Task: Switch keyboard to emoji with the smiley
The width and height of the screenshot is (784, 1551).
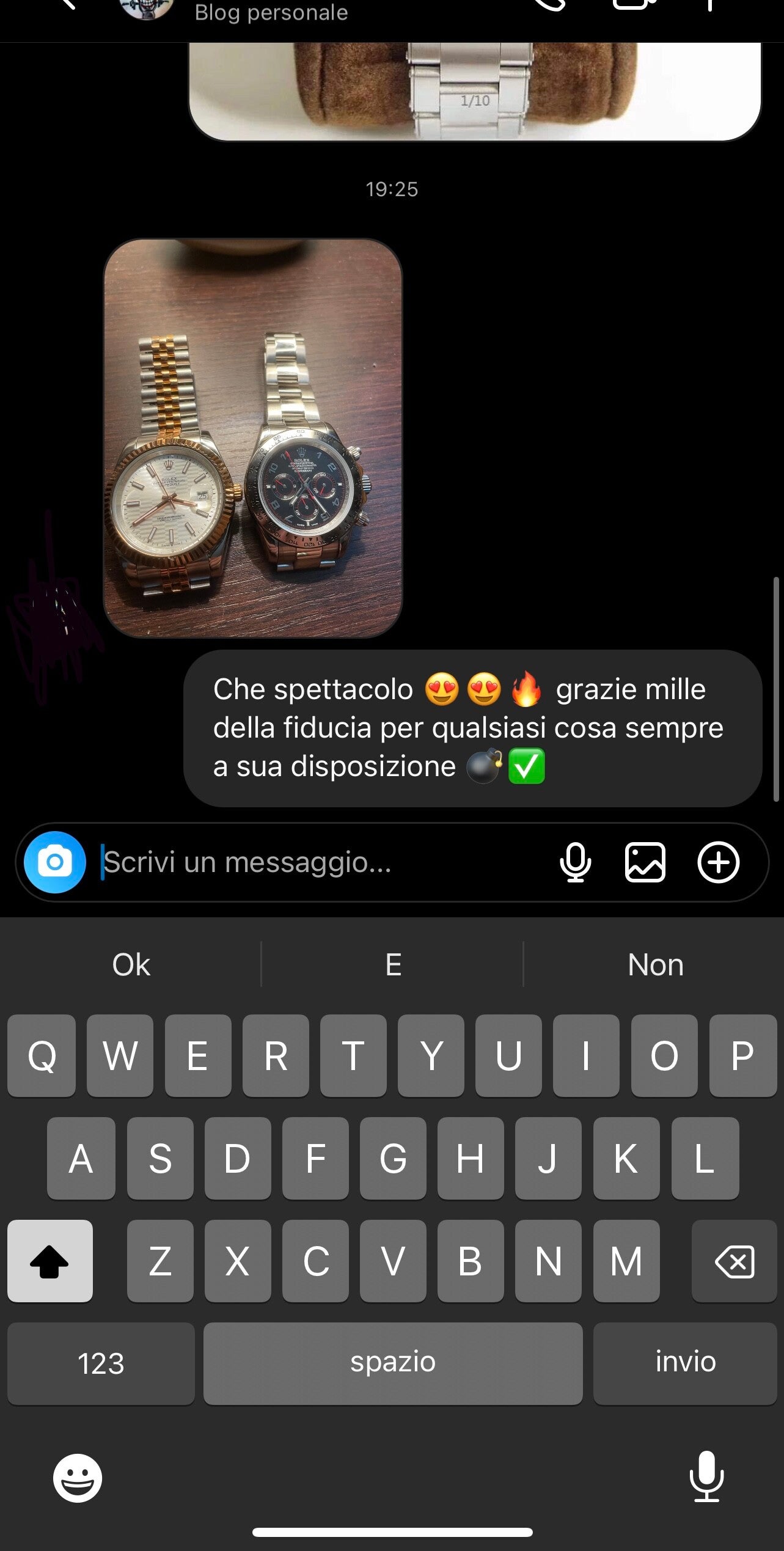Action: point(78,1478)
